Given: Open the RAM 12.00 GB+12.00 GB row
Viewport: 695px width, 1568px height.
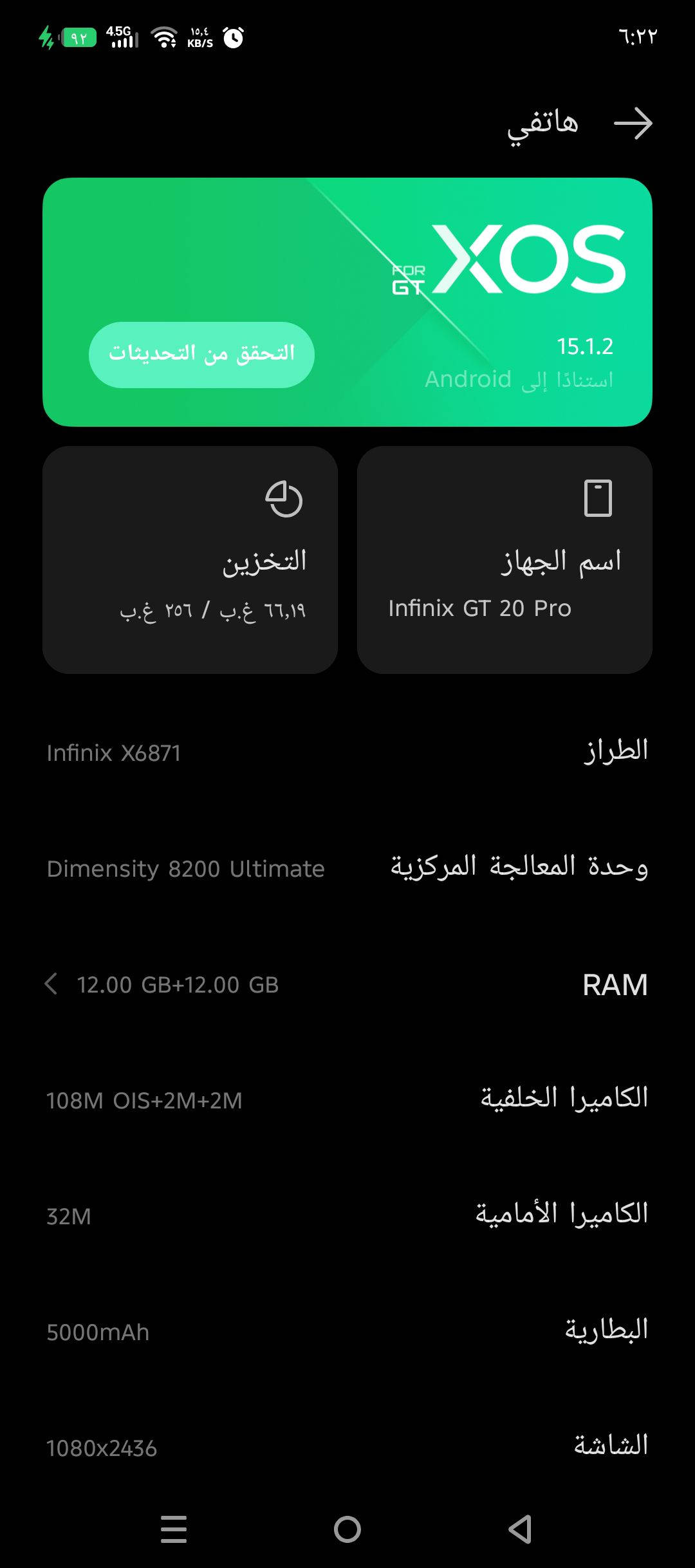Looking at the screenshot, I should click(x=347, y=985).
